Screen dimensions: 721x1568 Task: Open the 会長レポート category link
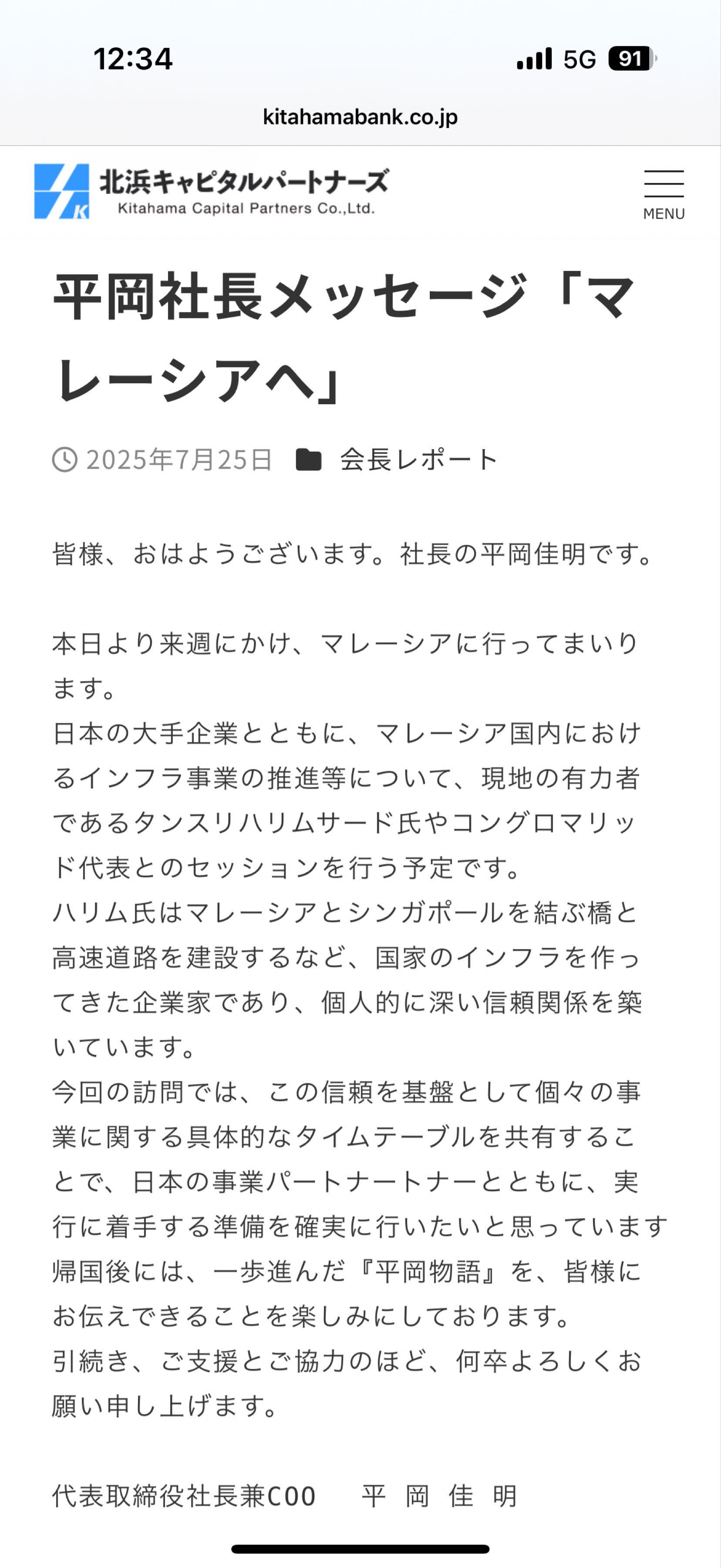click(418, 460)
